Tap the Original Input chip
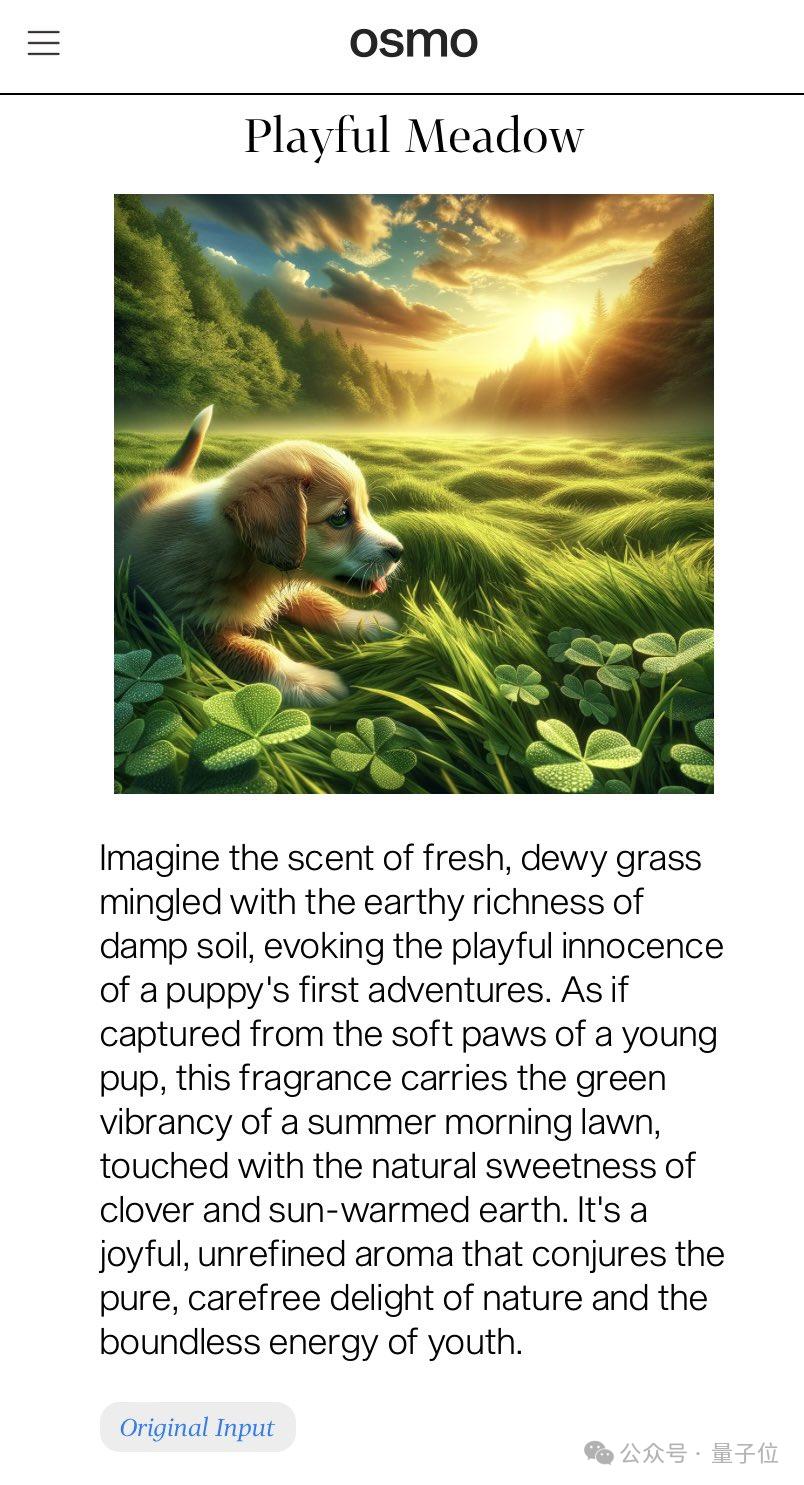Screen dimensions: 804x1485 (x=197, y=1427)
